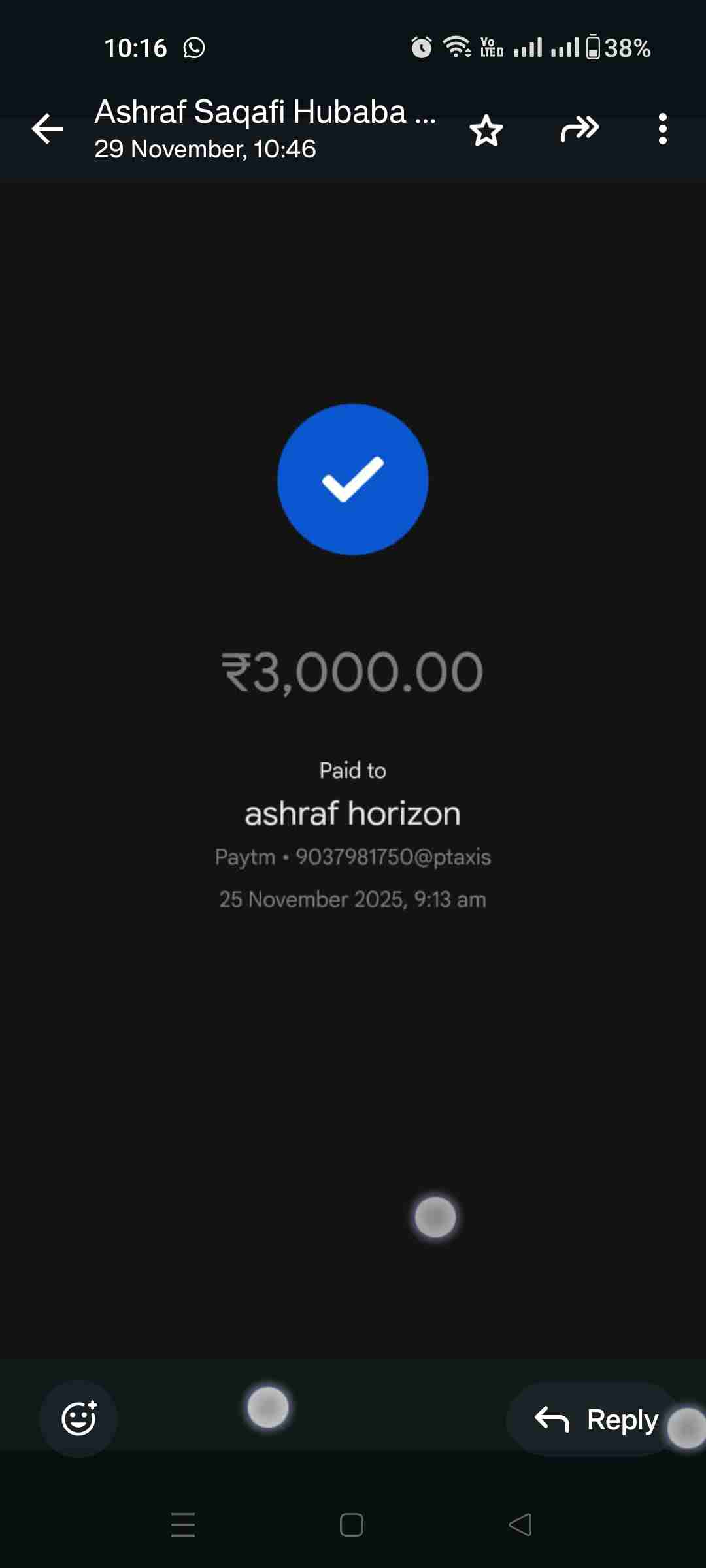Star this message
Screen dimensions: 706x1568
click(x=486, y=130)
